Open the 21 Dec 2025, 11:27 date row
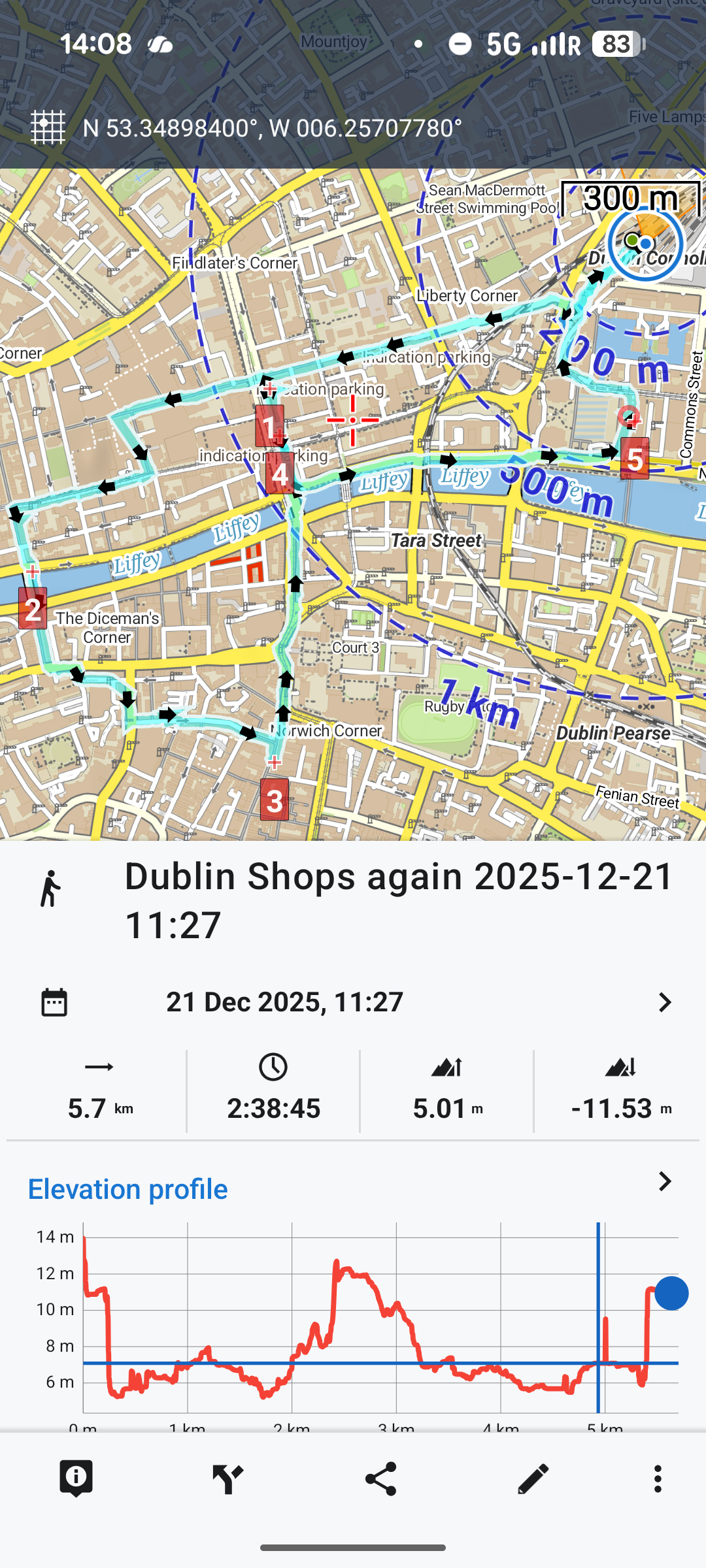Screen dimensions: 706x1568 tap(353, 1002)
